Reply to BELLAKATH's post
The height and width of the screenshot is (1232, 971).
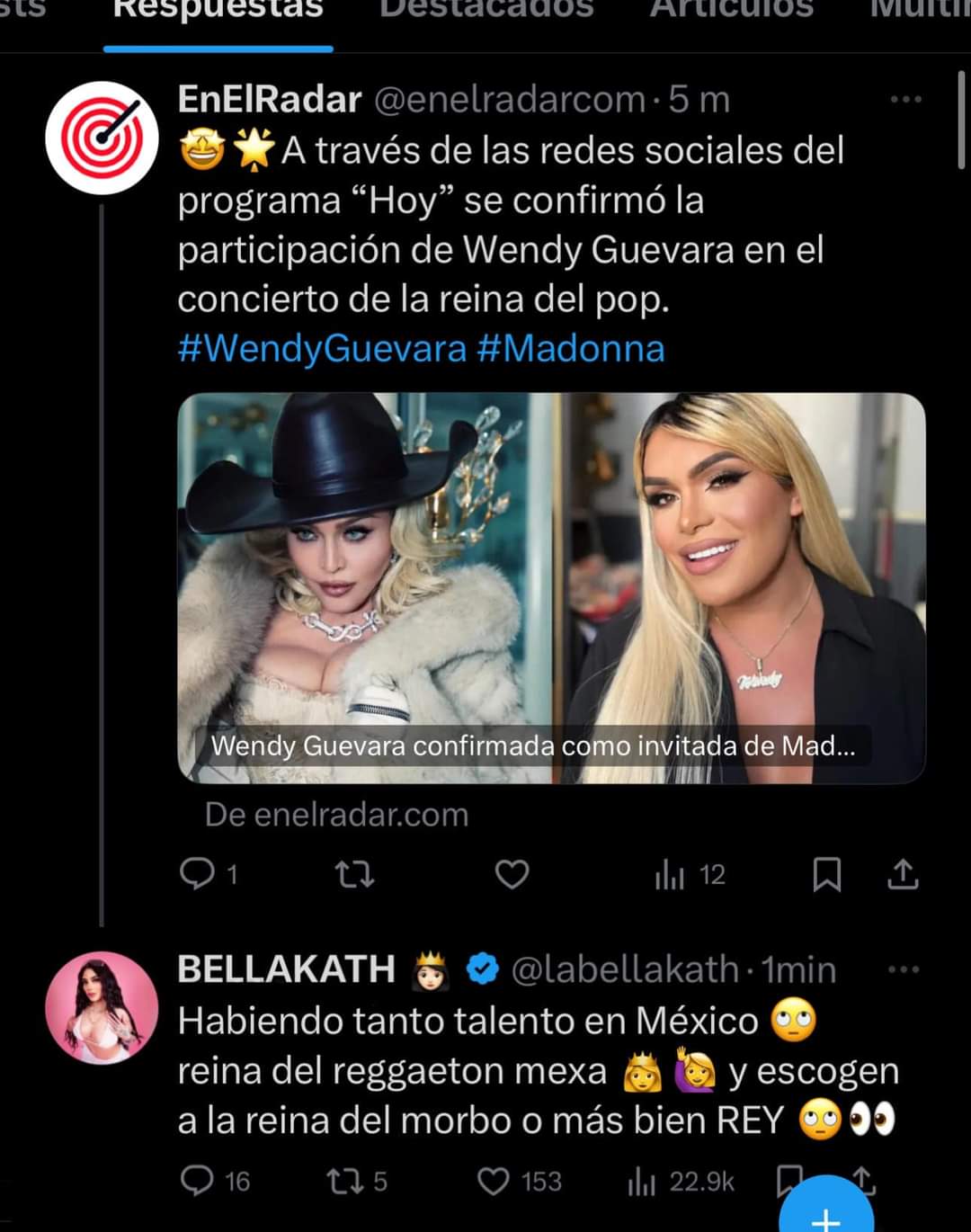pyautogui.click(x=198, y=1180)
